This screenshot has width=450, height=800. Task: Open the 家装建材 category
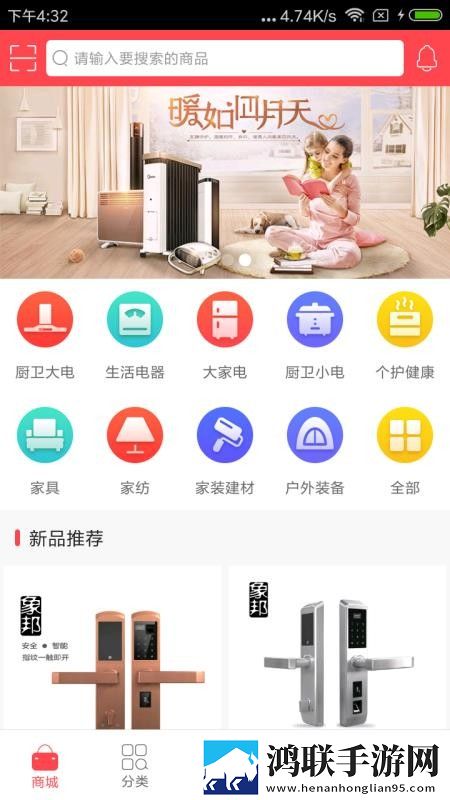225,452
